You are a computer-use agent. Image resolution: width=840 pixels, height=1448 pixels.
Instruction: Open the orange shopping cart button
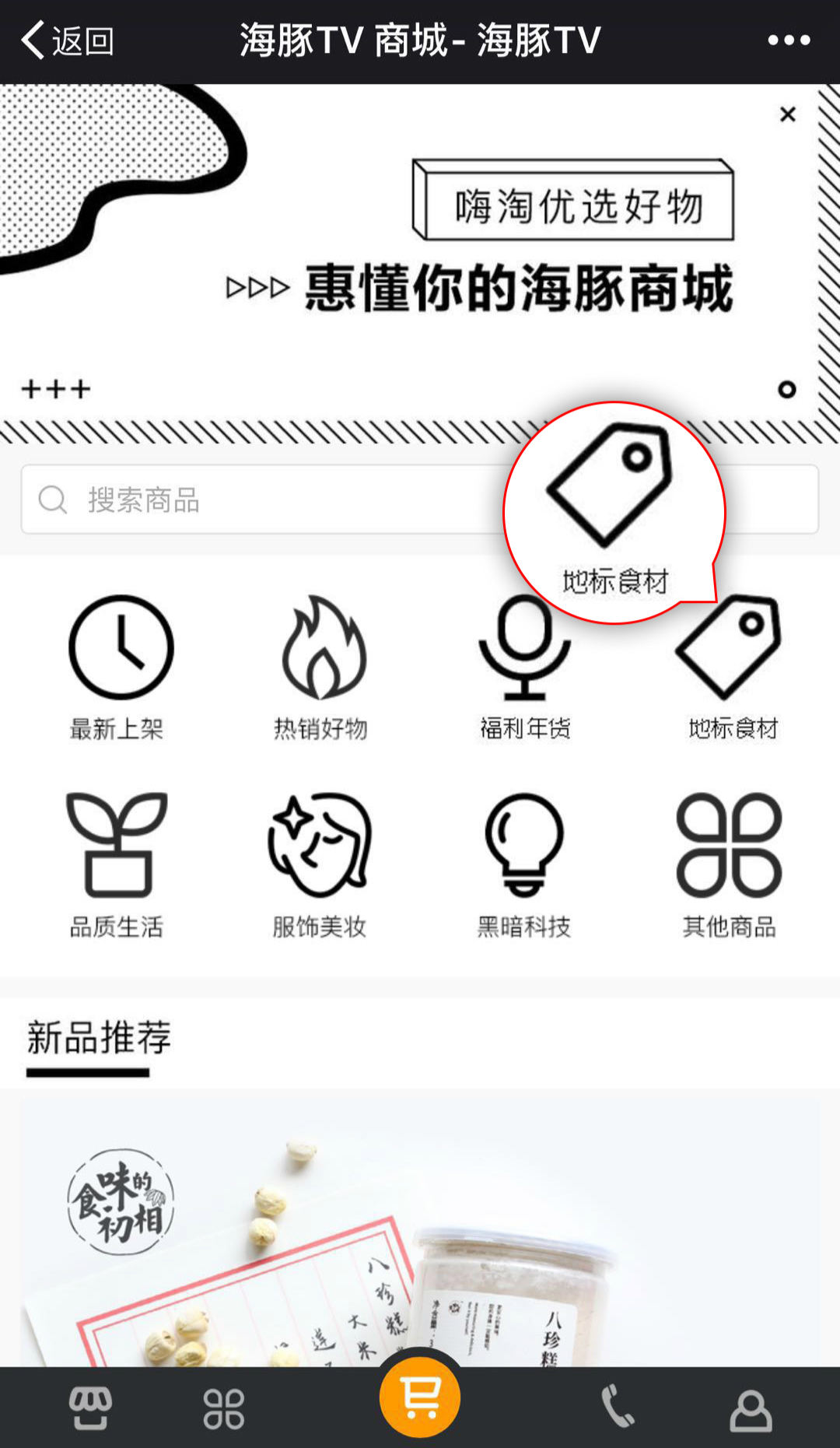pos(420,1397)
